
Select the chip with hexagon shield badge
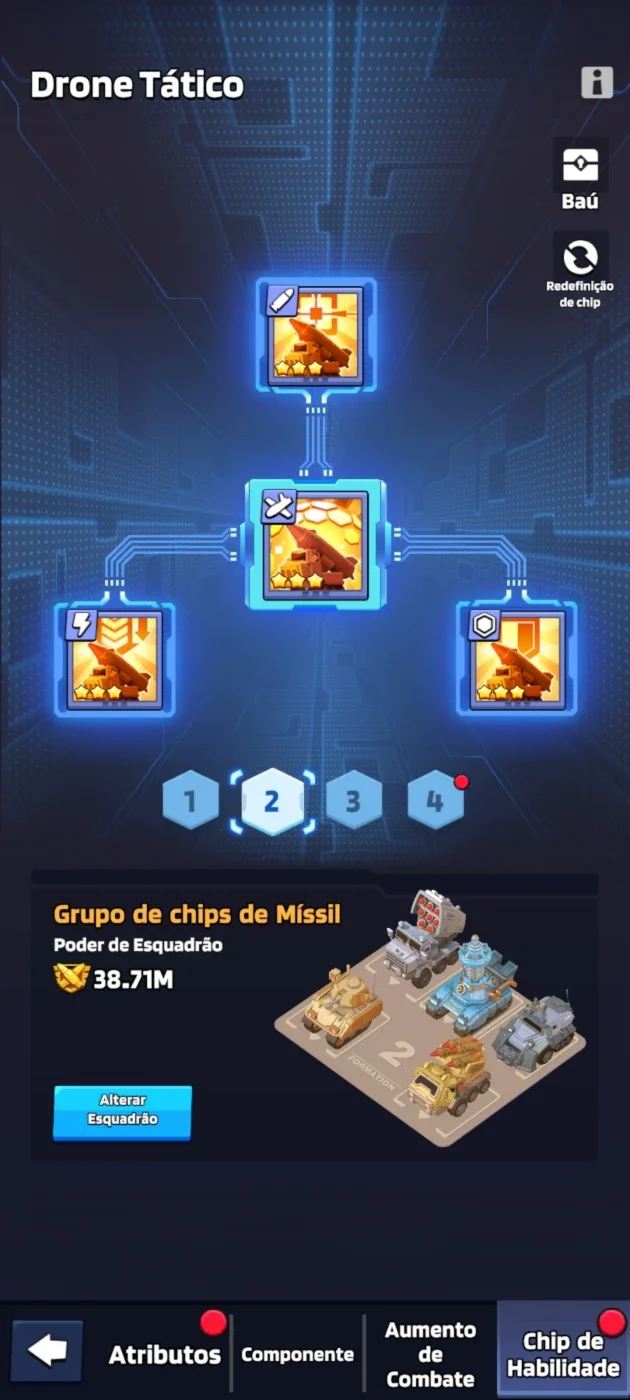[x=517, y=659]
